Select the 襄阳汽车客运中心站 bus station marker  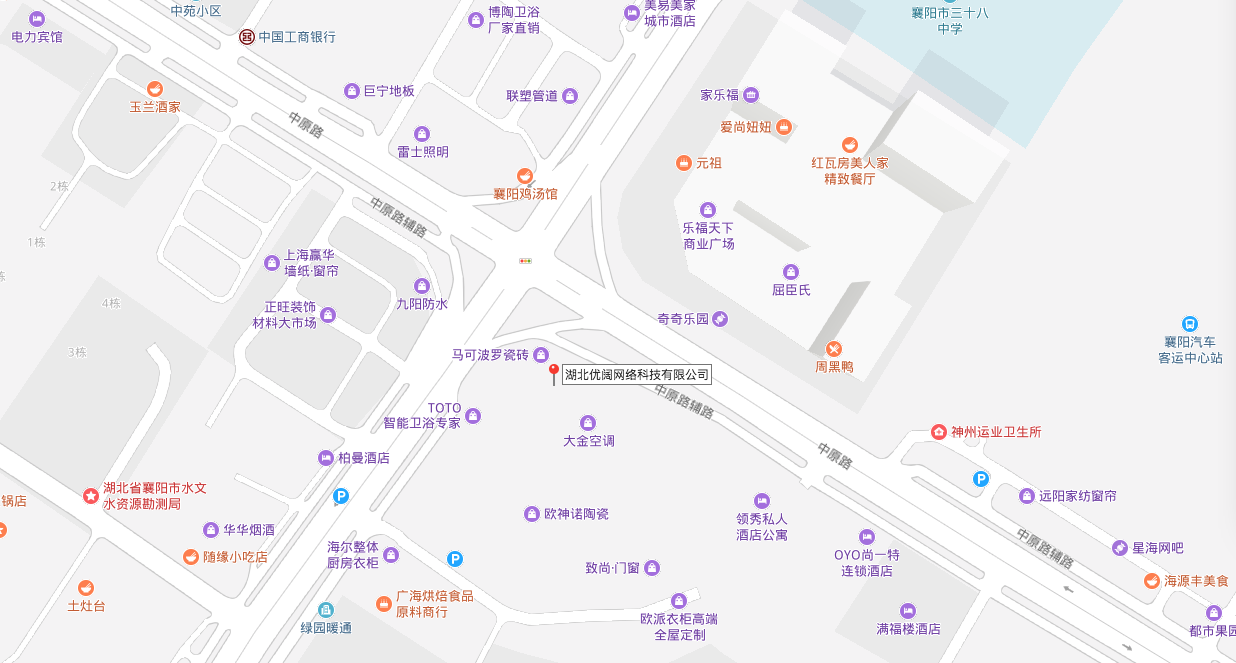coord(1190,324)
